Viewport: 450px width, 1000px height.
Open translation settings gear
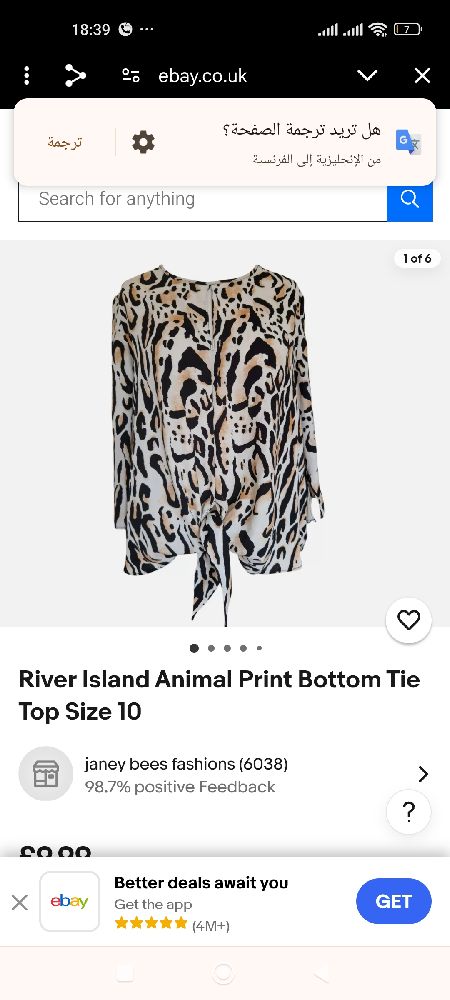tap(143, 142)
